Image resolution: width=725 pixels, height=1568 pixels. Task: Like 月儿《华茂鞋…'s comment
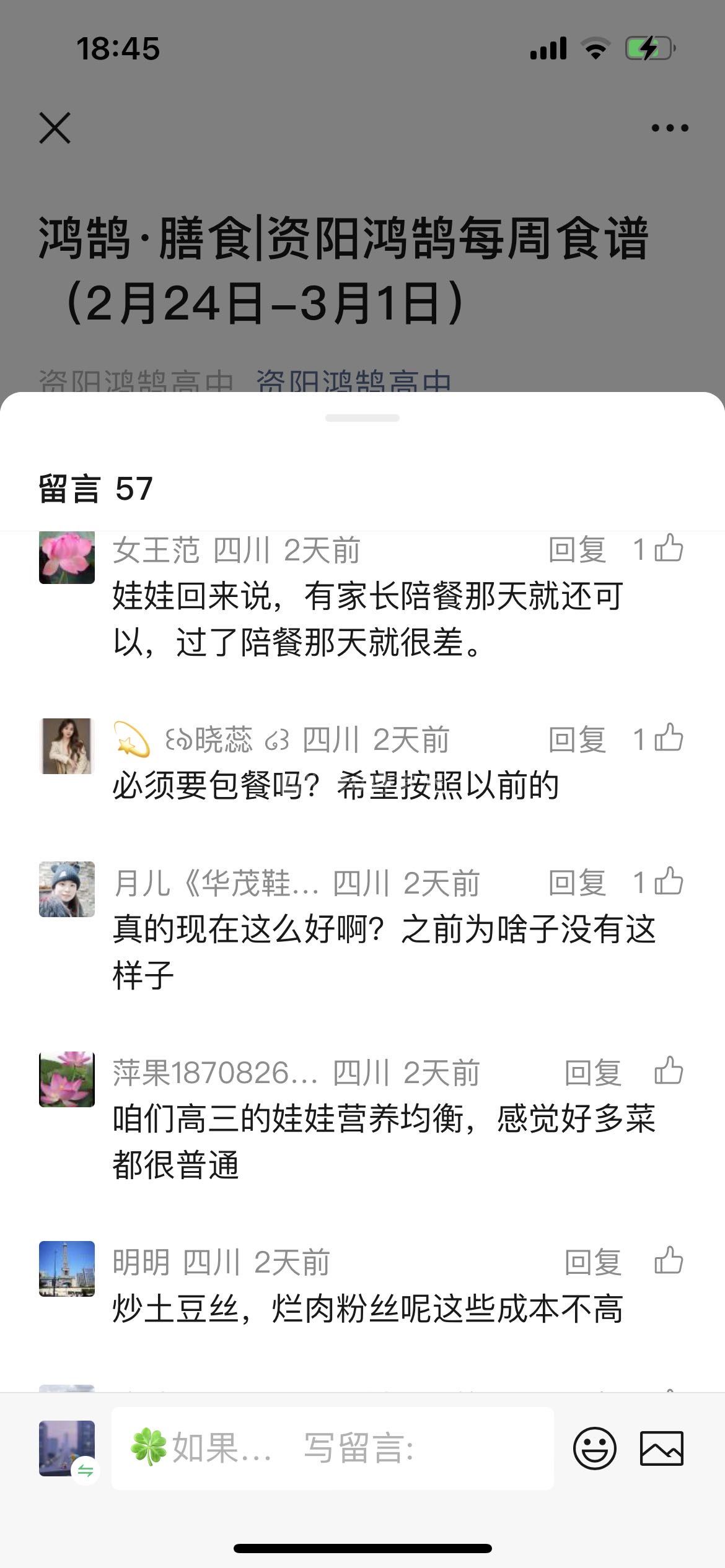(x=668, y=882)
